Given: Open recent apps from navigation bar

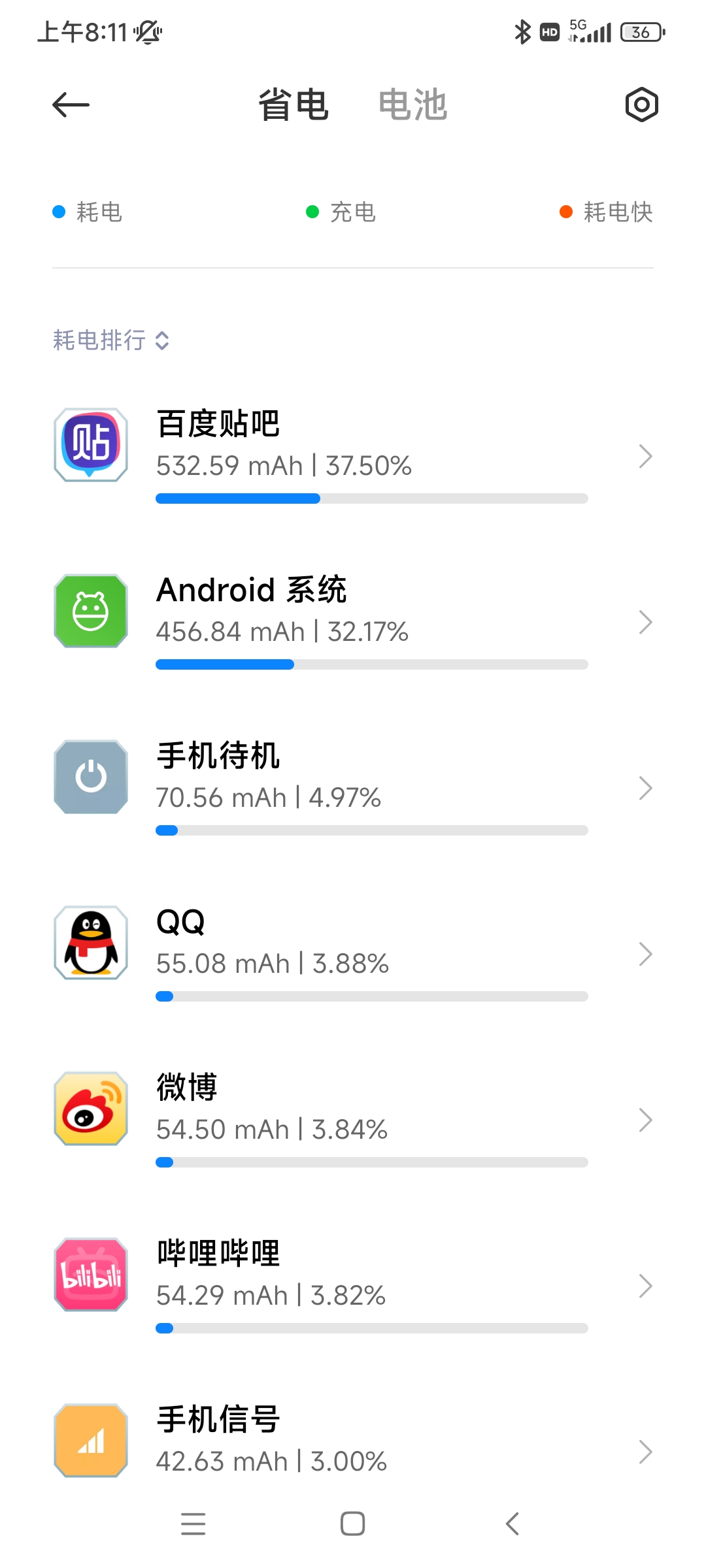Looking at the screenshot, I should (193, 1524).
